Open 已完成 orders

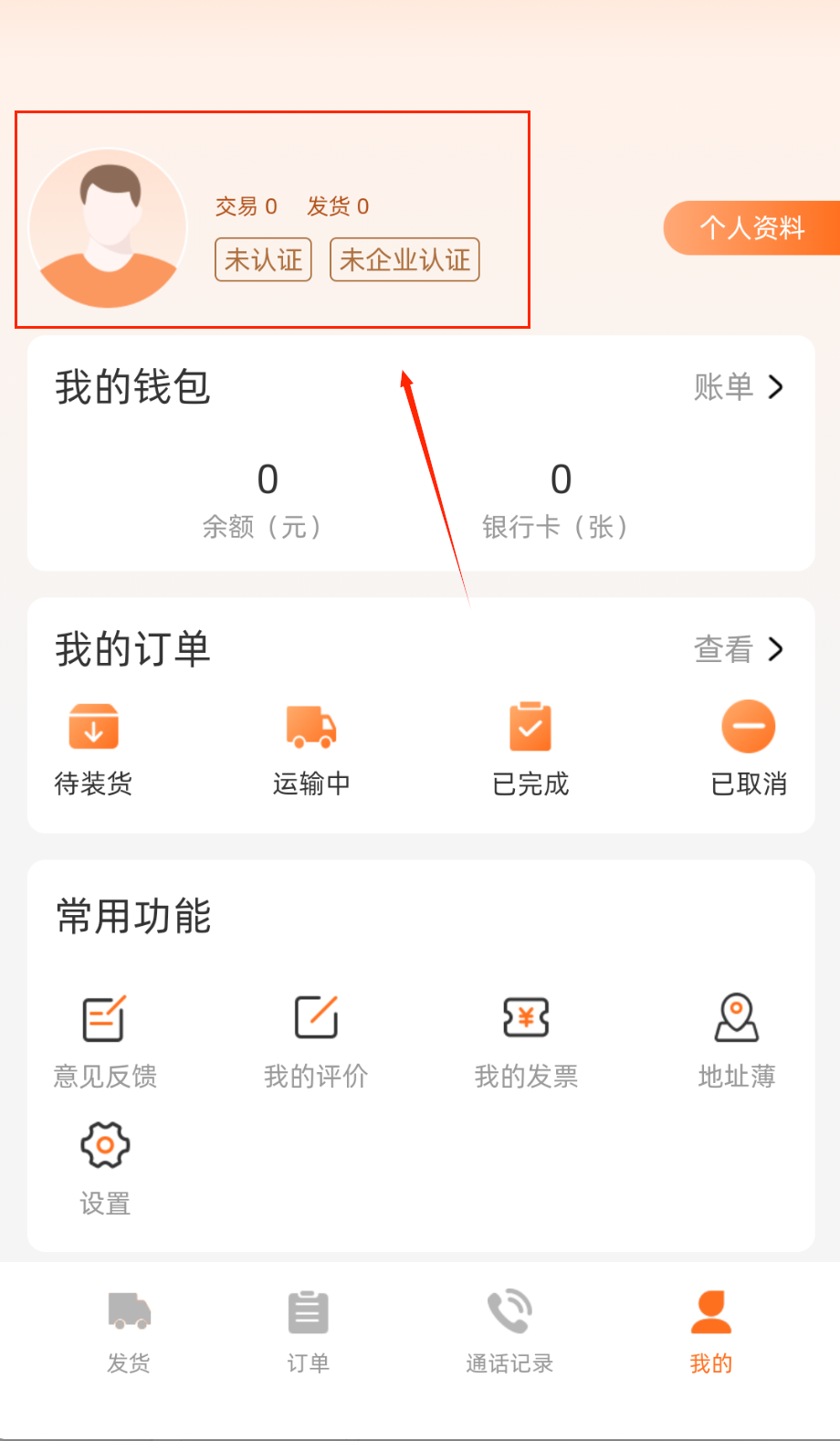(530, 745)
